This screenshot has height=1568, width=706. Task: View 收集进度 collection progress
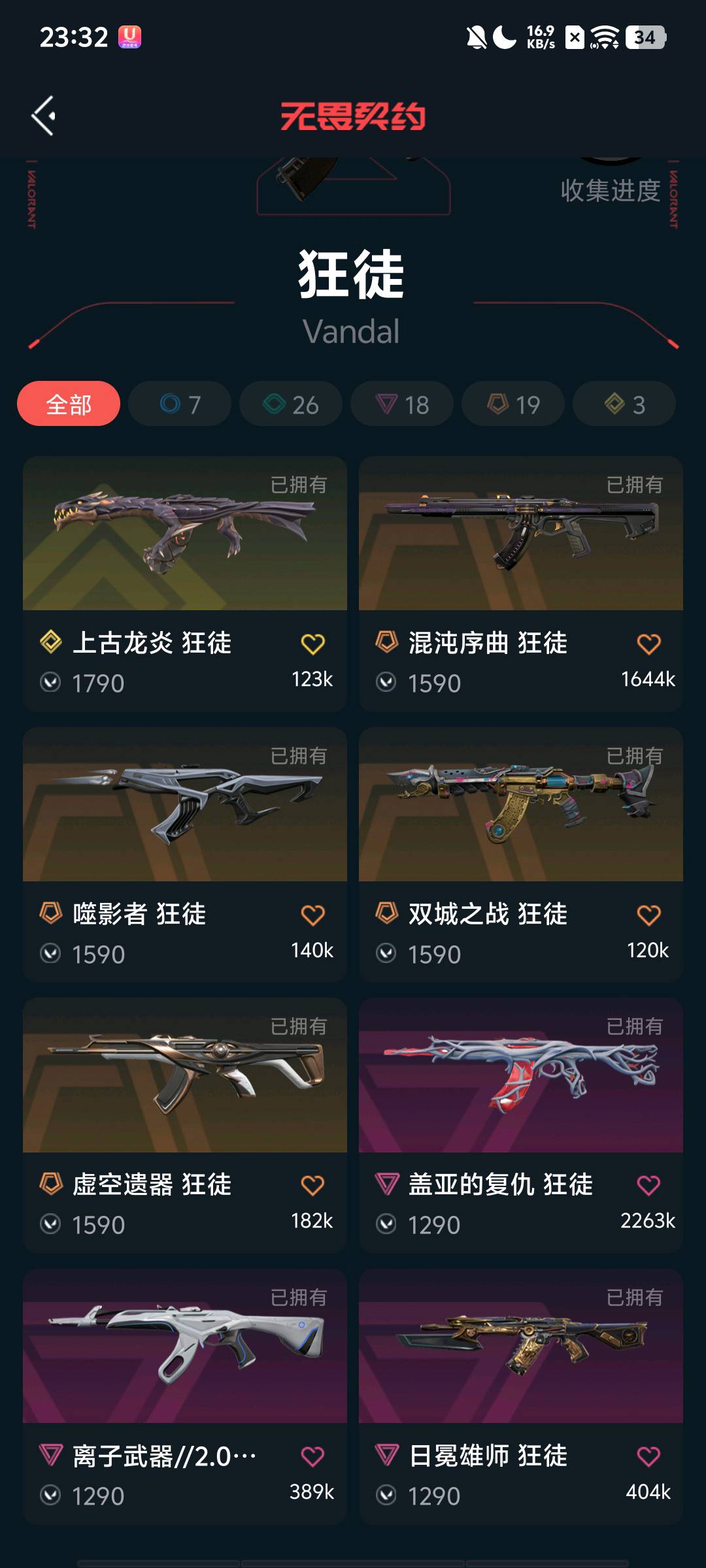611,190
